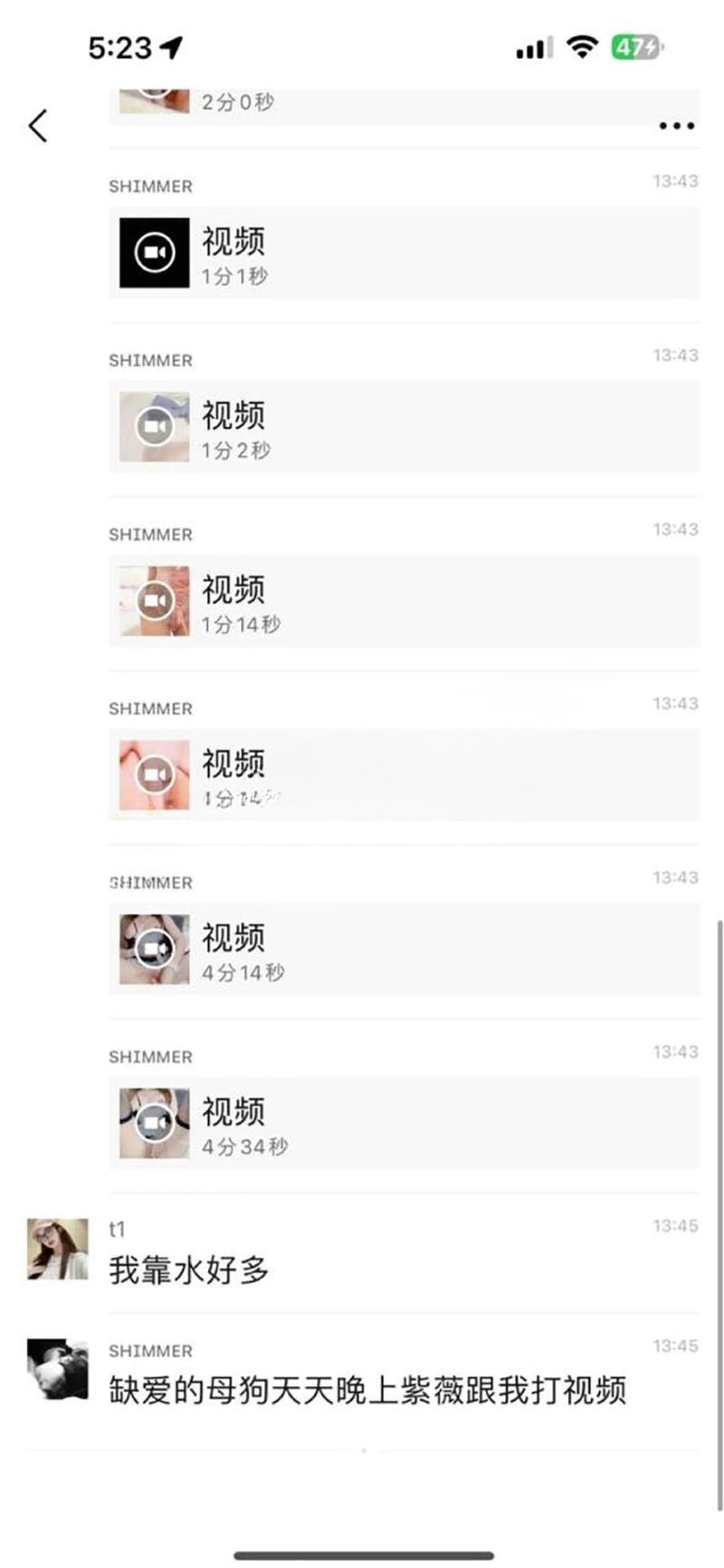Go back using the top-left arrow
The height and width of the screenshot is (1568, 724).
38,126
